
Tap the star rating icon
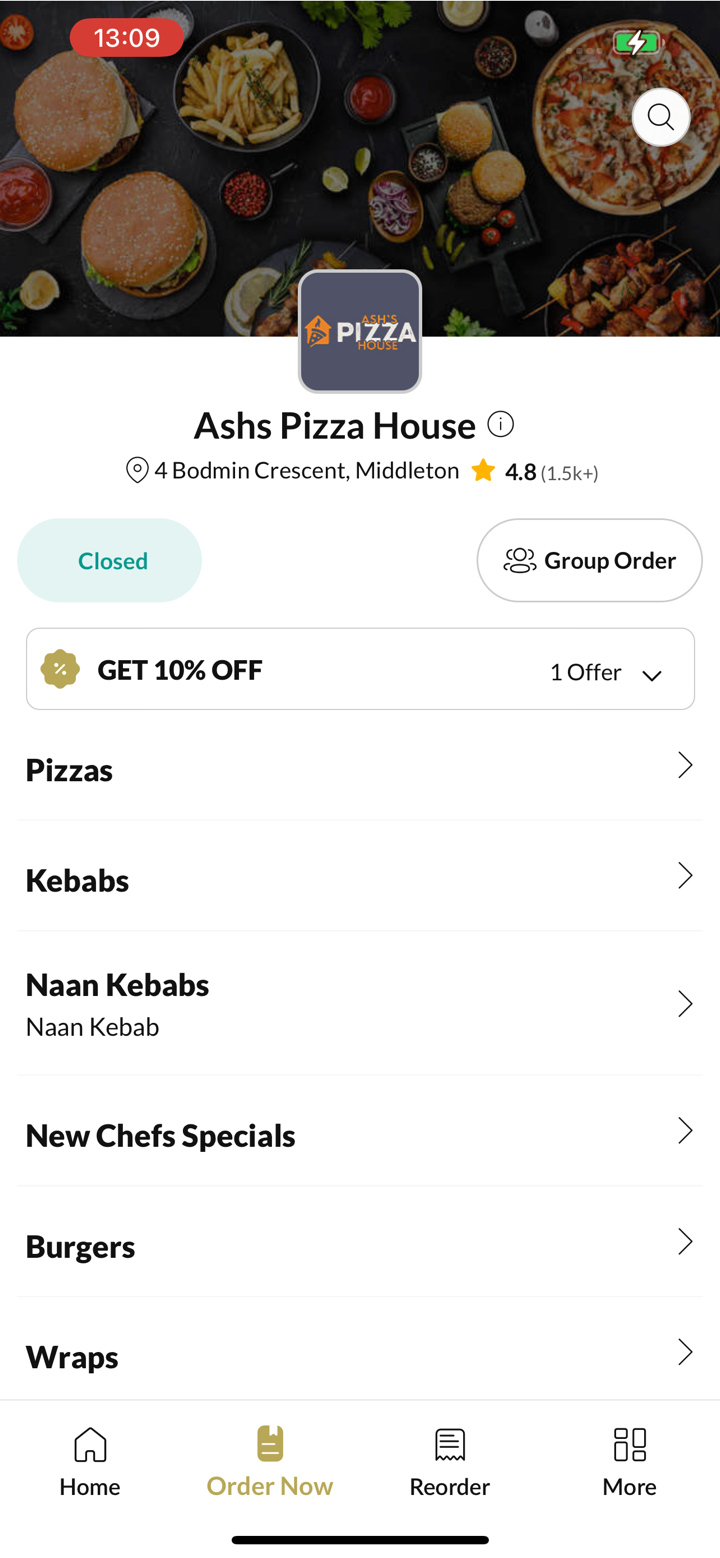click(x=483, y=469)
